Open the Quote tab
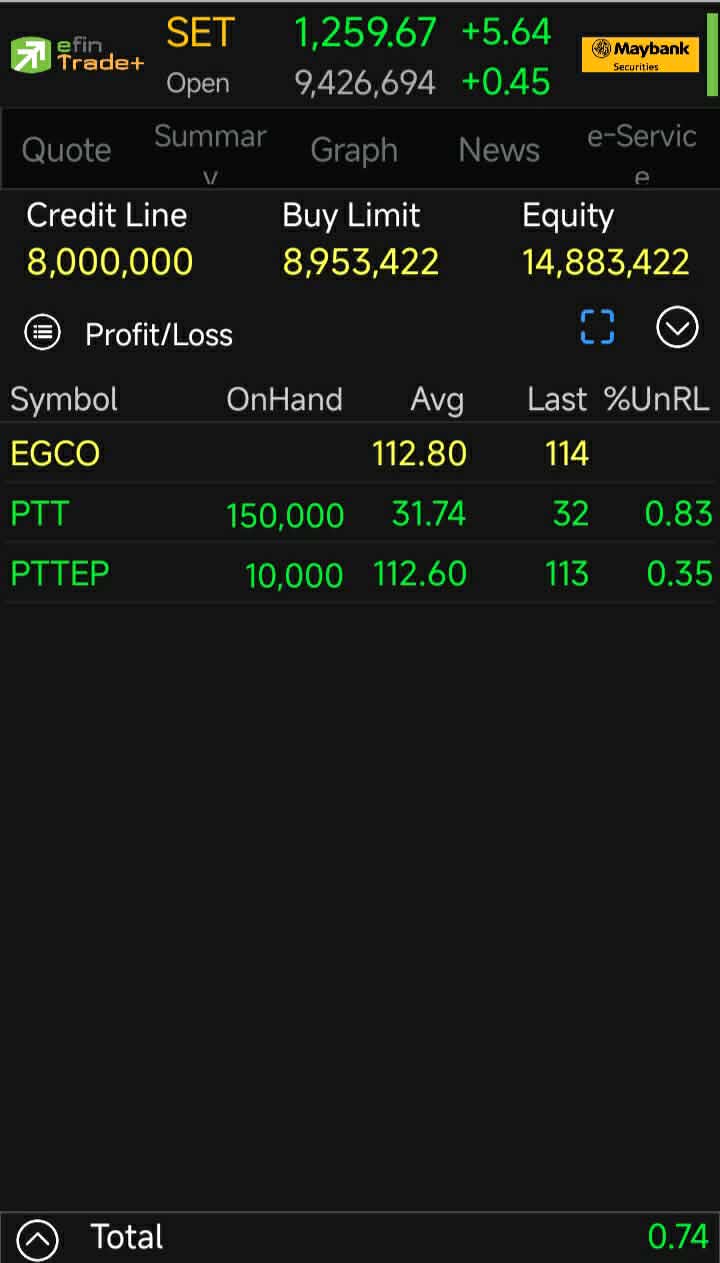 [x=66, y=150]
